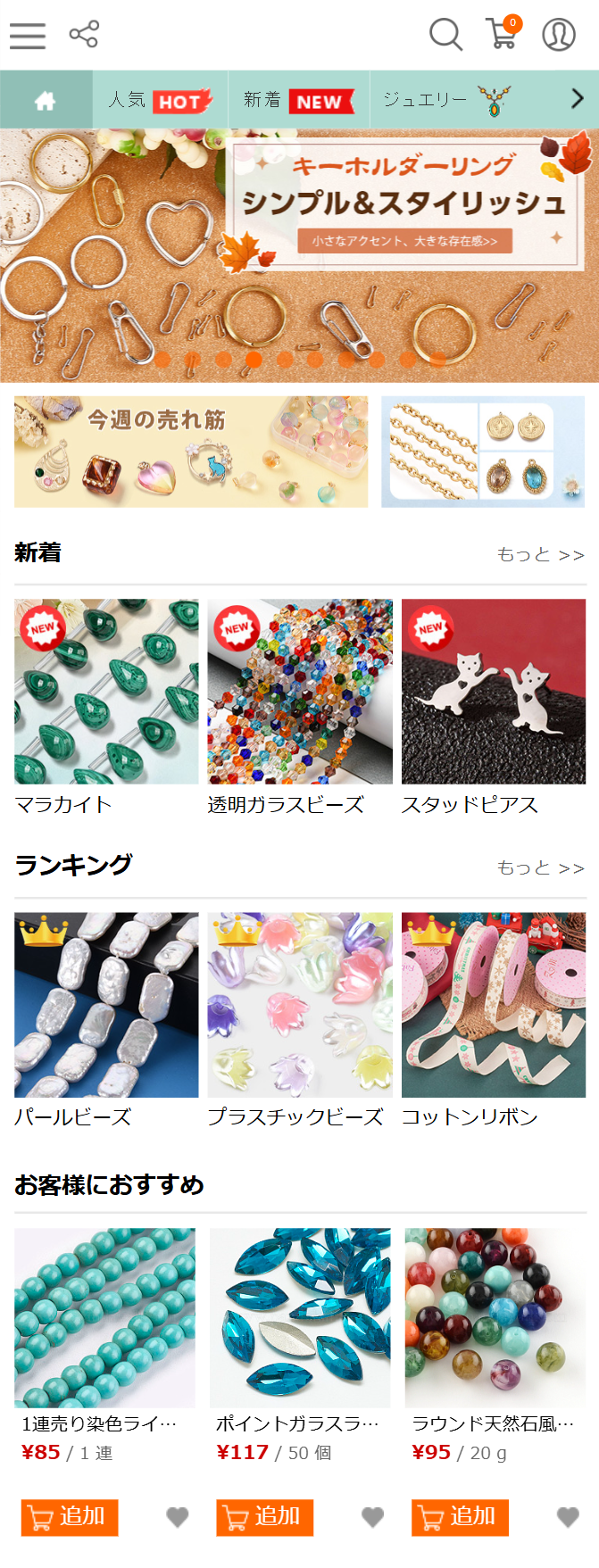Go to the home tab
The height and width of the screenshot is (1568, 599).
[x=46, y=100]
